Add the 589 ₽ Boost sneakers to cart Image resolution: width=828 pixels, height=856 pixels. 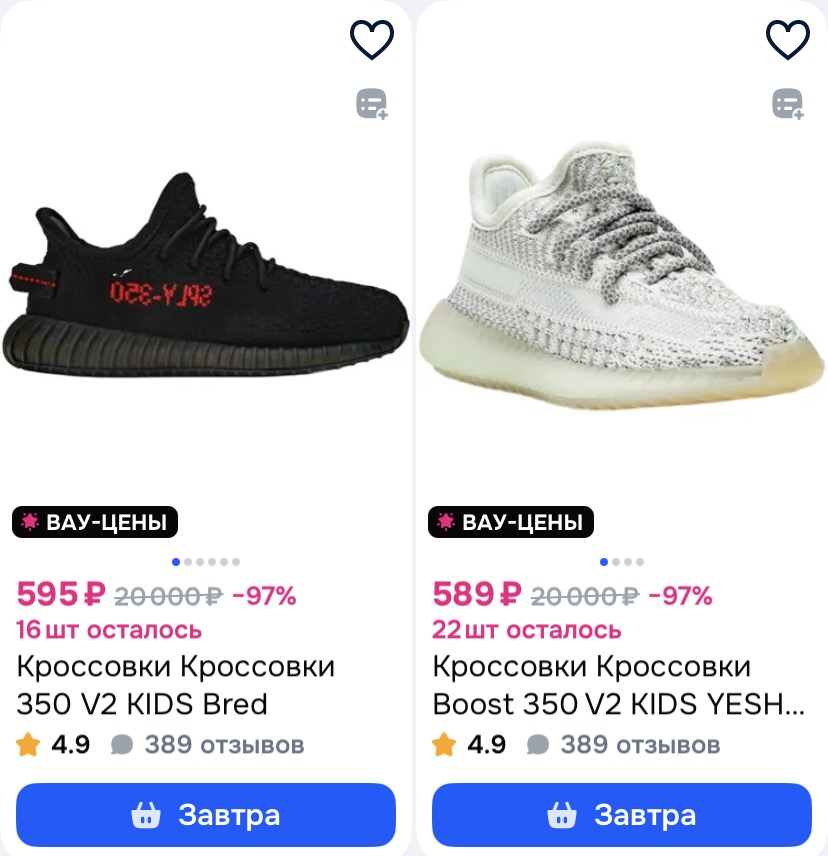tap(622, 815)
